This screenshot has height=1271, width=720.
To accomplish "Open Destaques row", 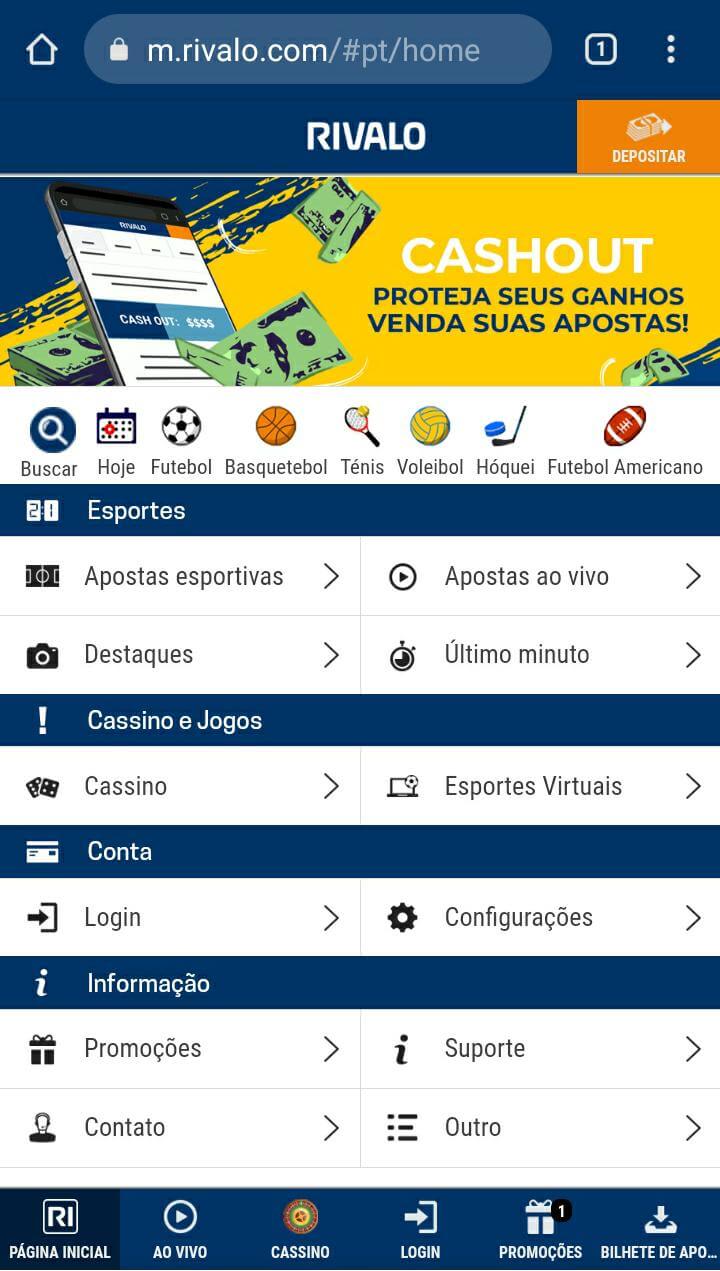I will tap(180, 655).
